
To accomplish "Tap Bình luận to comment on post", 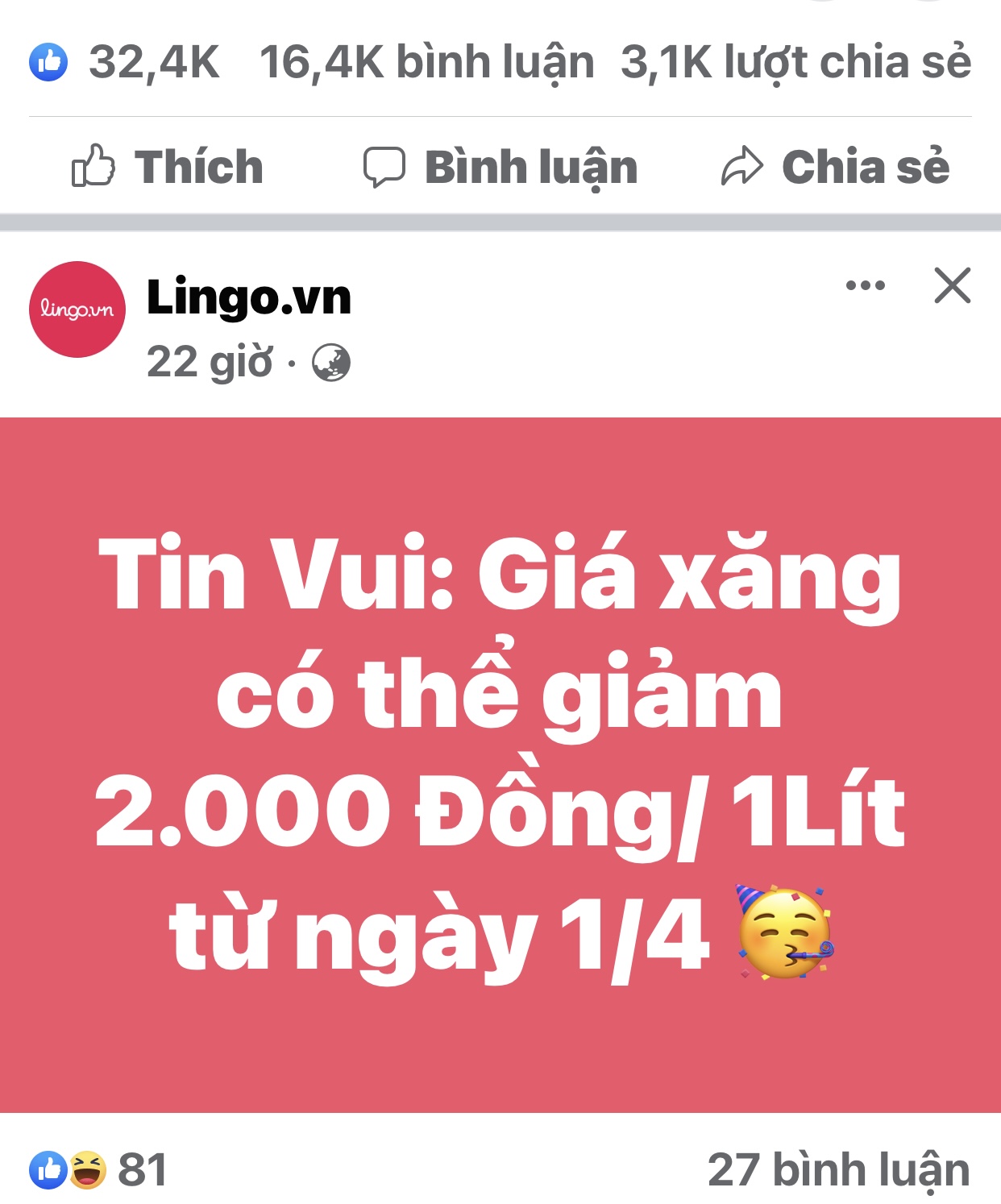I will (x=500, y=167).
